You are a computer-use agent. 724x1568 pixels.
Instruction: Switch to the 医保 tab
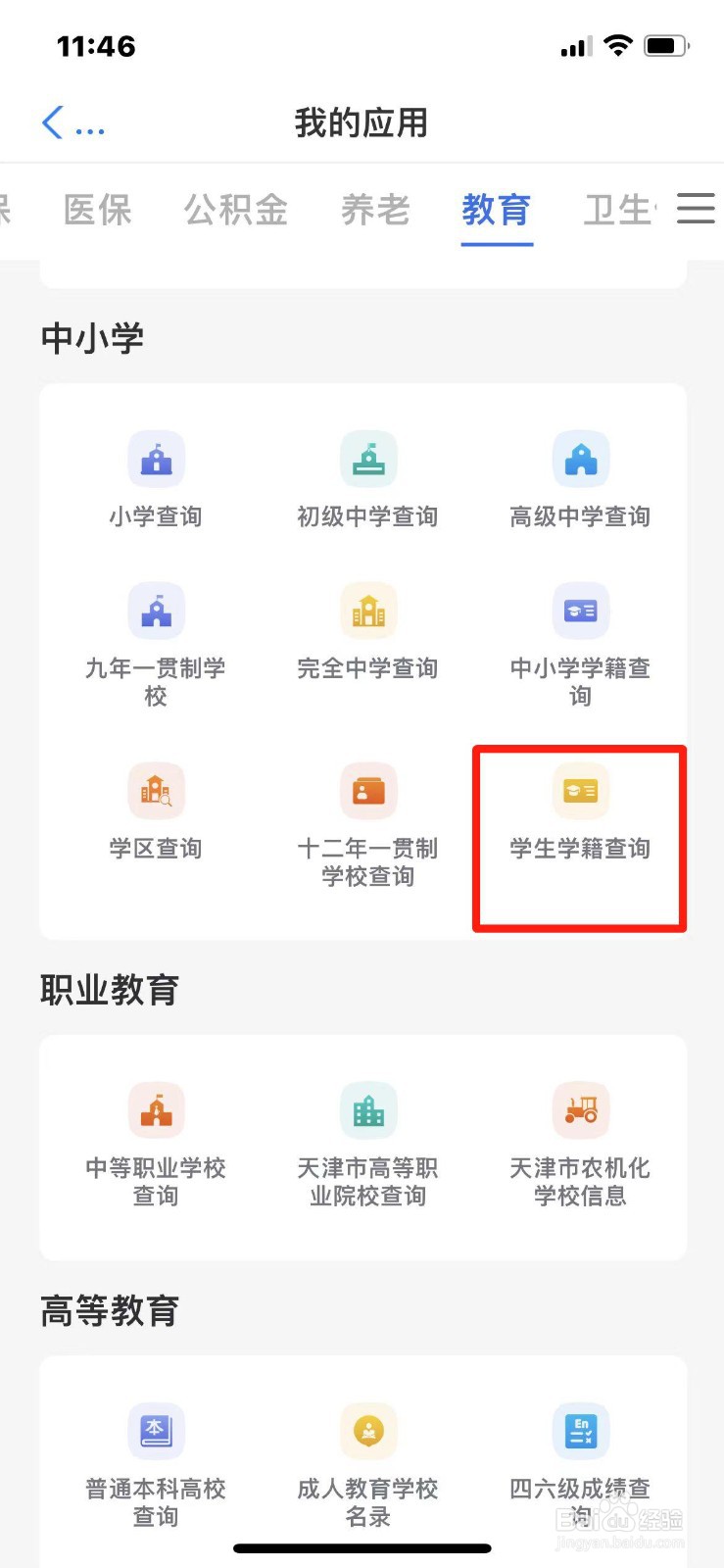tap(96, 211)
